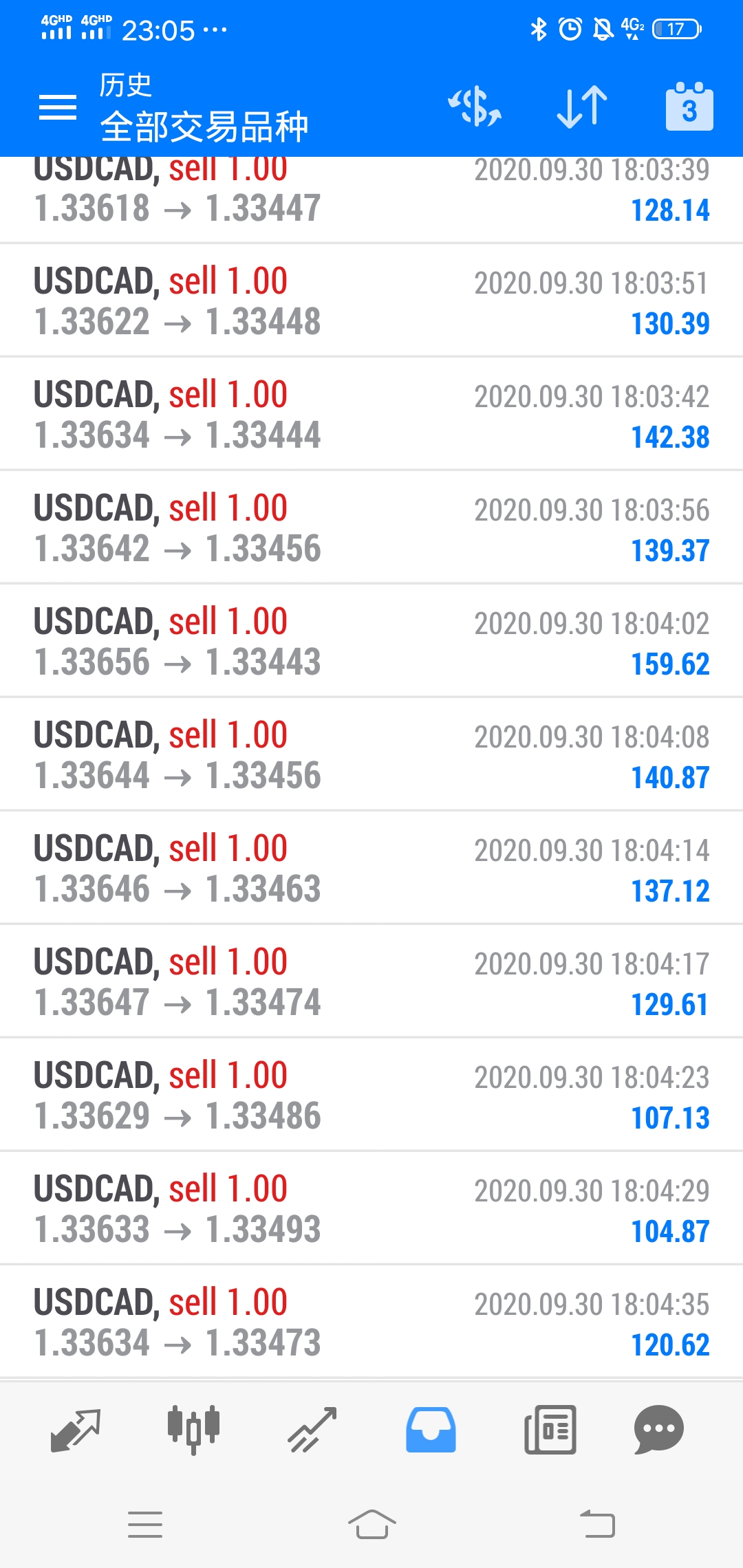Open the Chat messages tab
Viewport: 743px width, 1568px height.
coord(658,1430)
